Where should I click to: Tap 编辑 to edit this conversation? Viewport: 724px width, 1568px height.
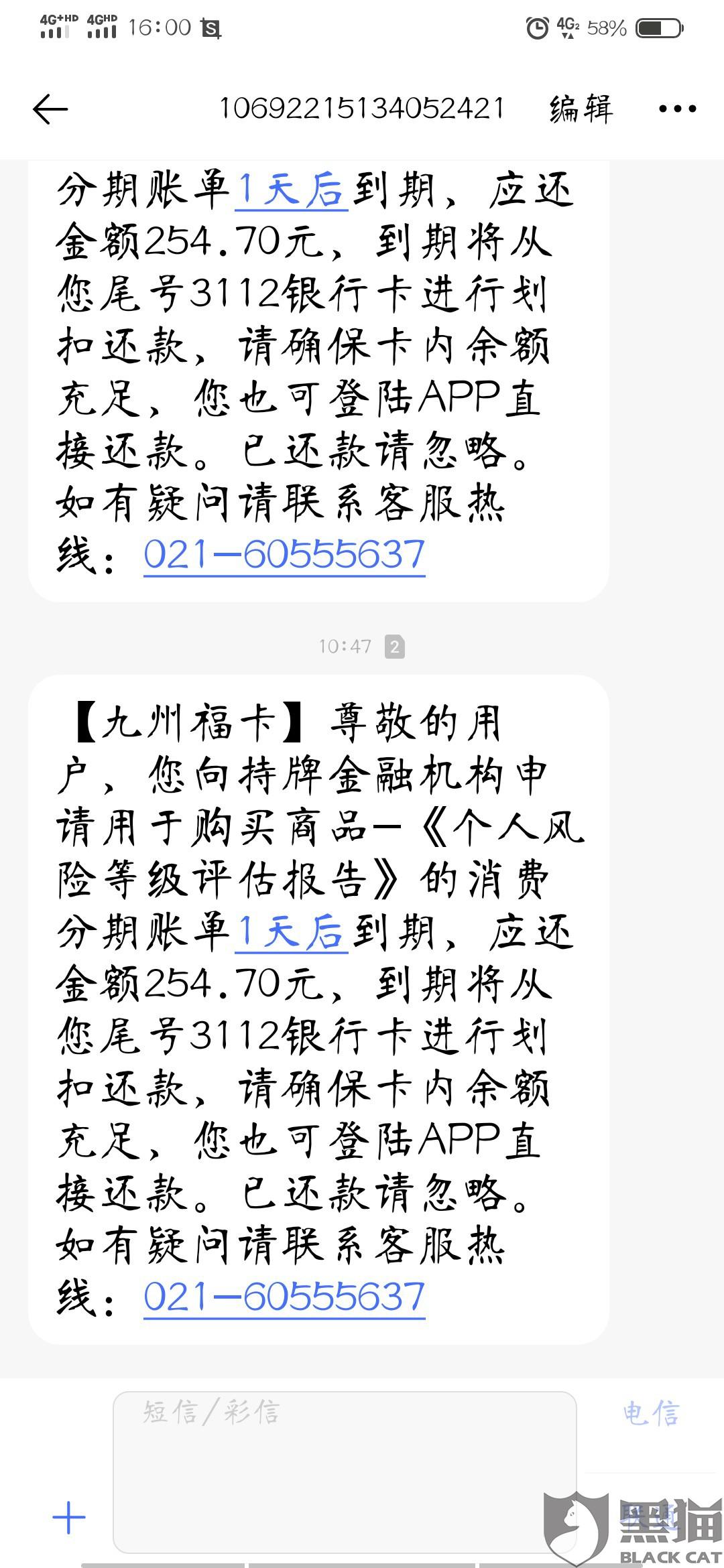pos(581,109)
